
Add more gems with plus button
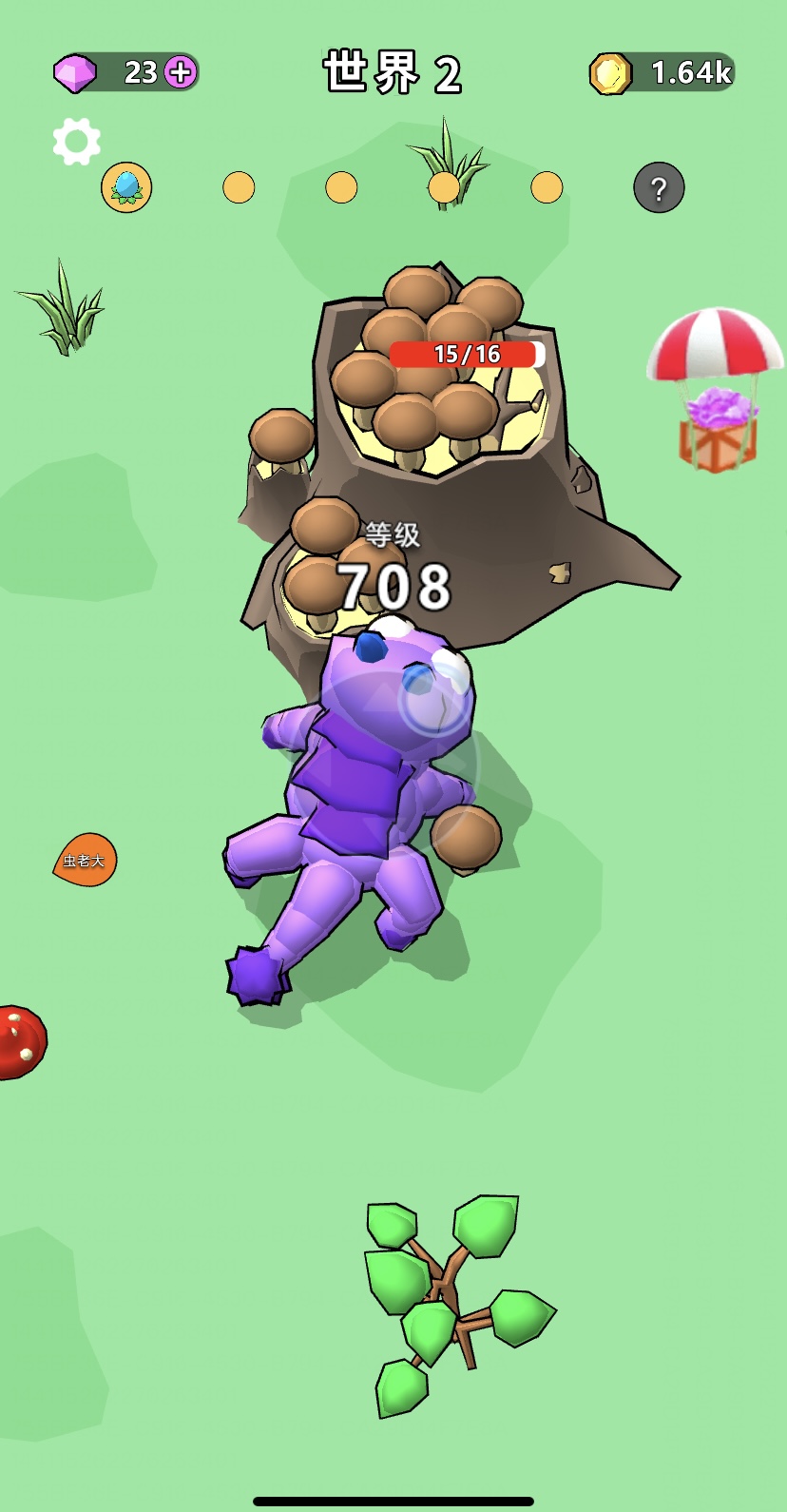pos(181,72)
